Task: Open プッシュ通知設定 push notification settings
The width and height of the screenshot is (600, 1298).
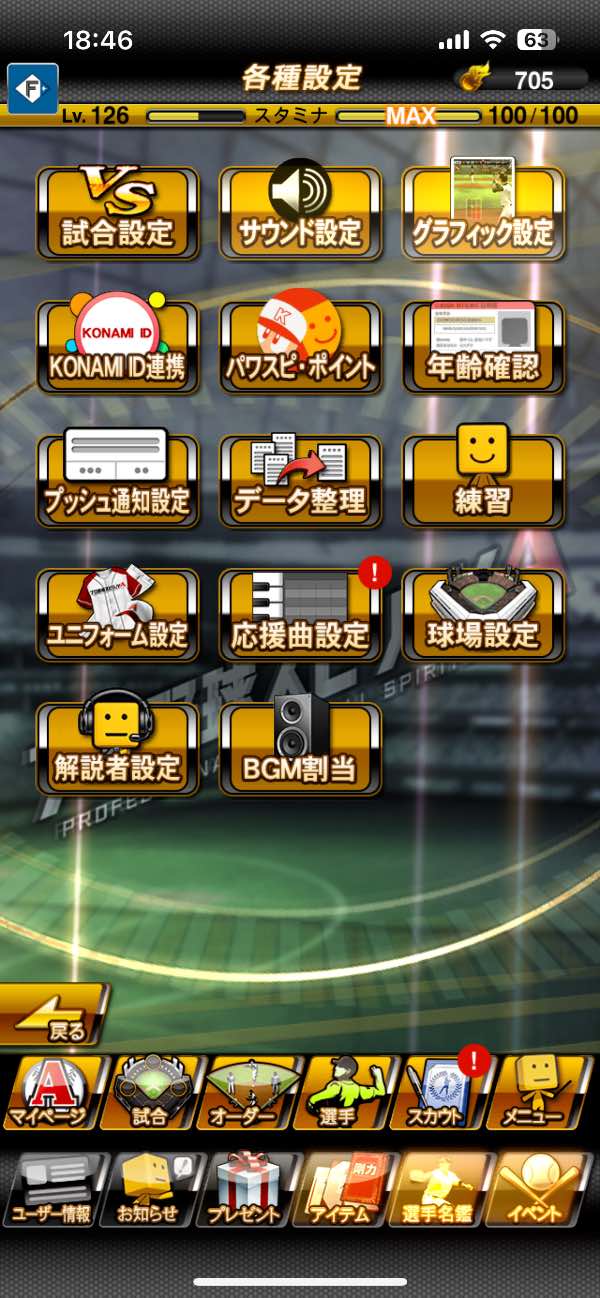Action: 118,481
